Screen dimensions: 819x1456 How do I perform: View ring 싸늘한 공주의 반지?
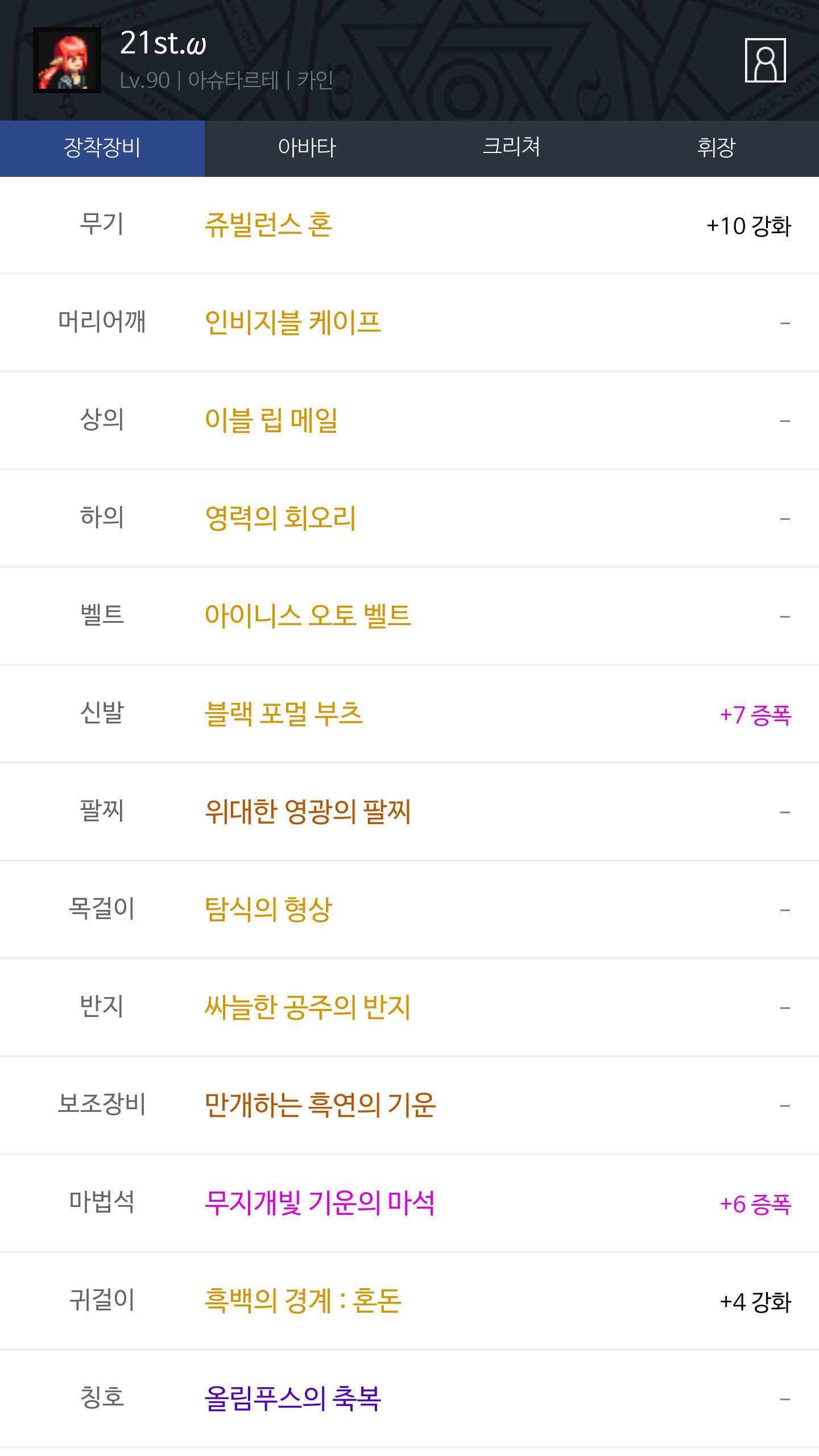click(308, 1008)
